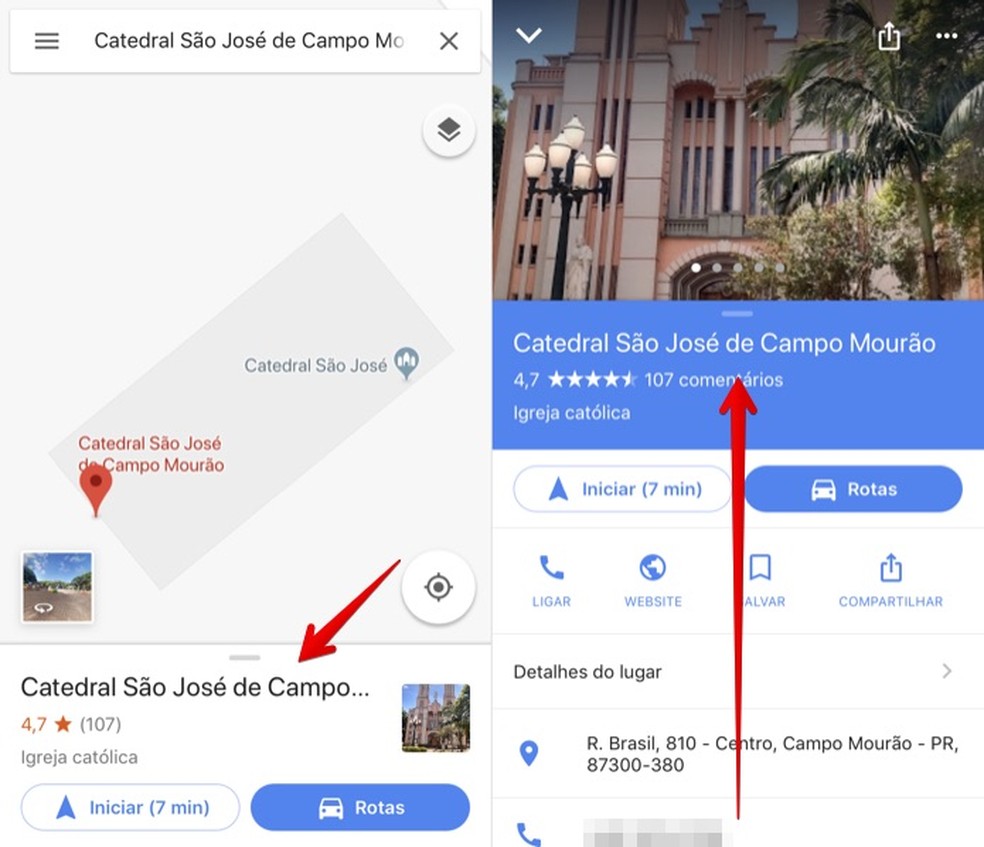This screenshot has width=984, height=847.
Task: Open the three-dot overflow menu
Action: click(x=946, y=37)
